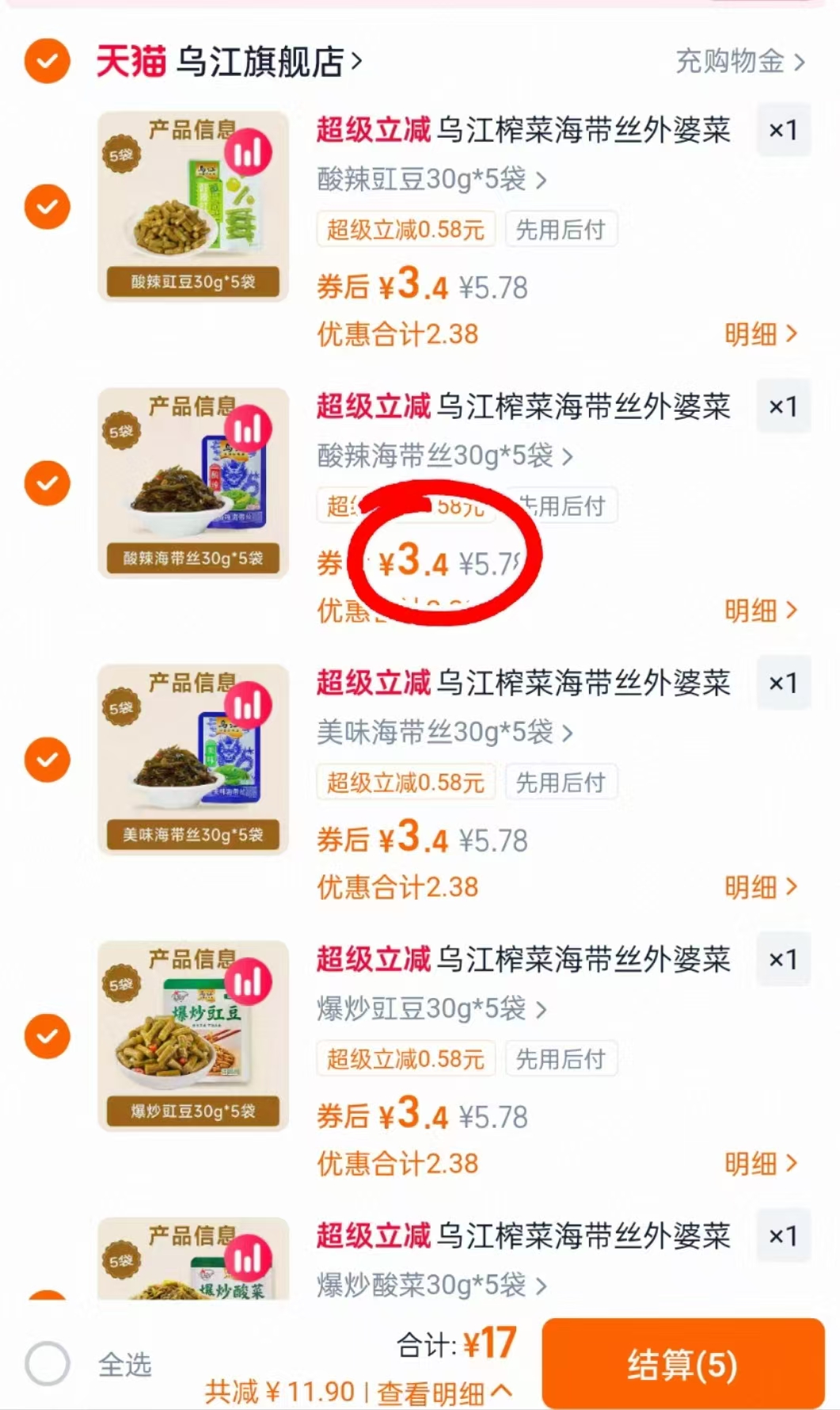Screen dimensions: 840x1410
Task: Uncheck the 乌江旗舰店 store checkbox
Action: tap(46, 61)
